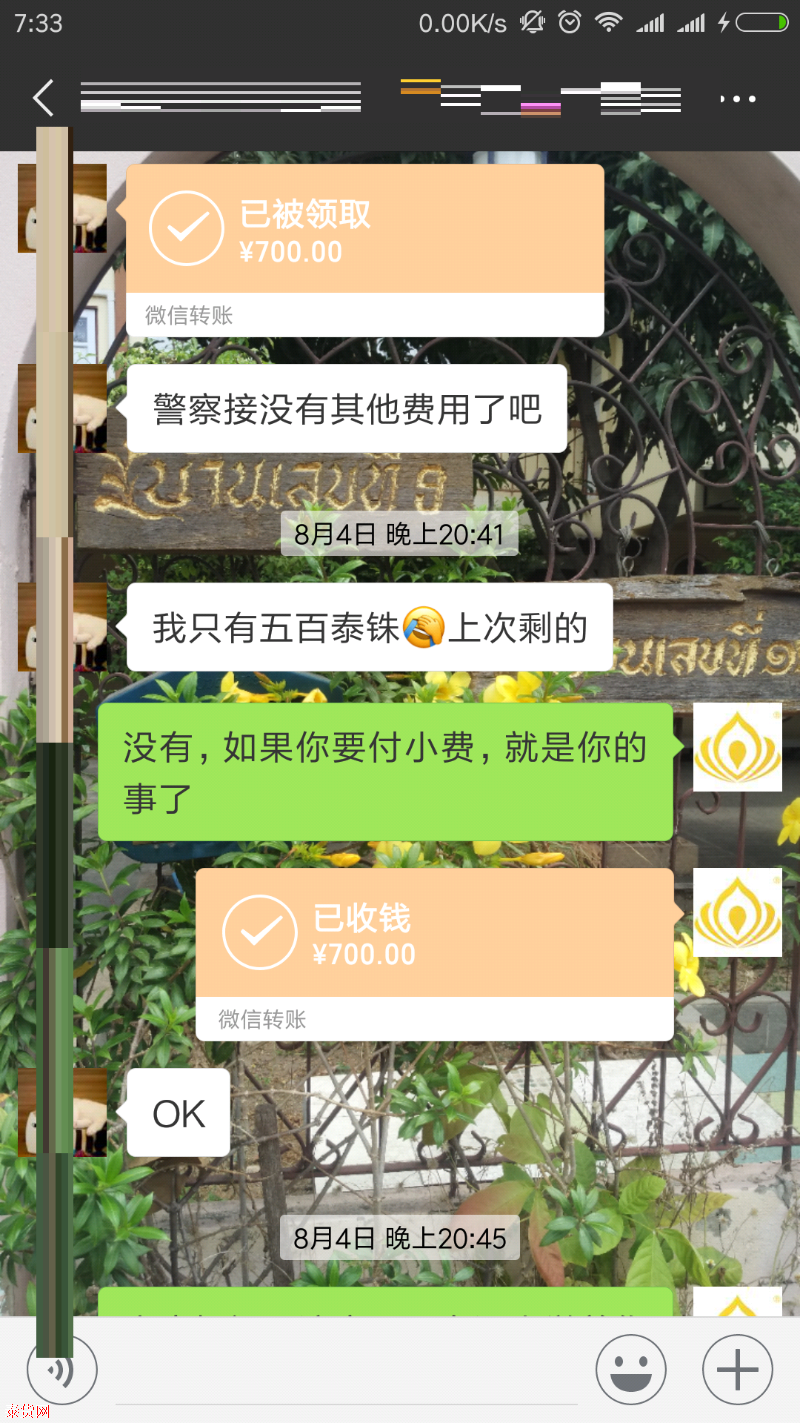View the lotus avatar profile beside 没有 message
This screenshot has height=1423, width=800.
click(738, 747)
